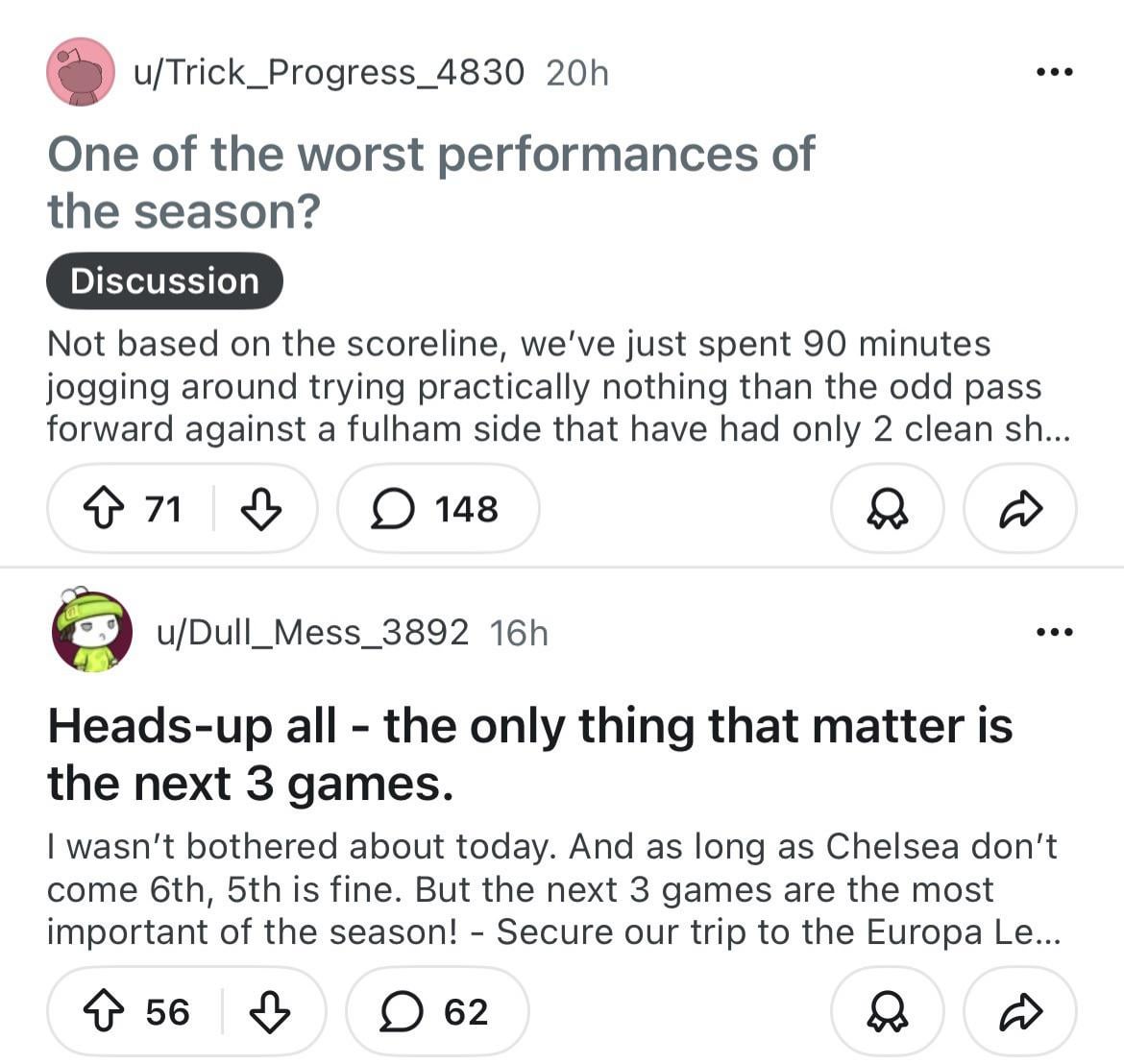Screen dimensions: 1124x1064
Task: Open the 148 comments
Action: [x=438, y=509]
